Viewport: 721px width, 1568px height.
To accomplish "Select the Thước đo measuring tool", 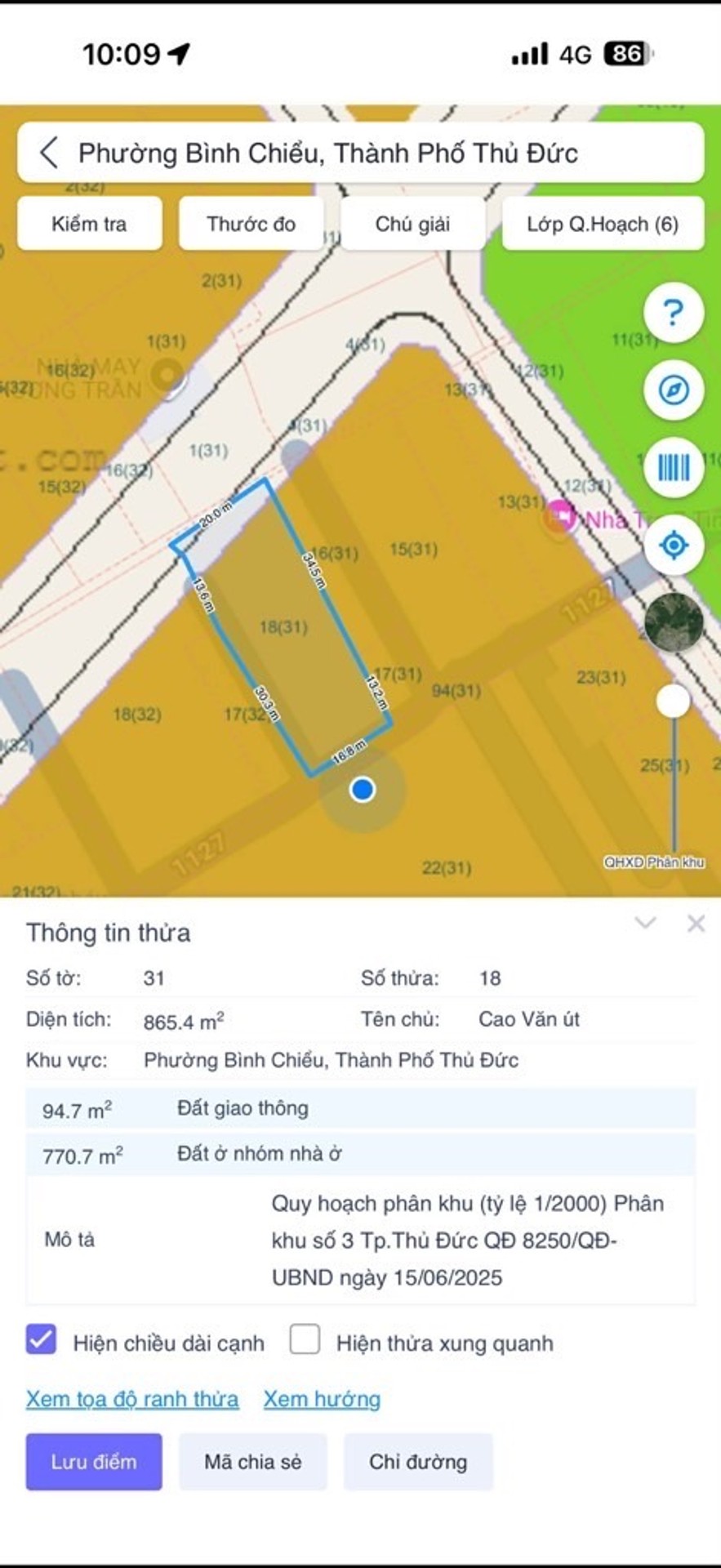I will [251, 224].
